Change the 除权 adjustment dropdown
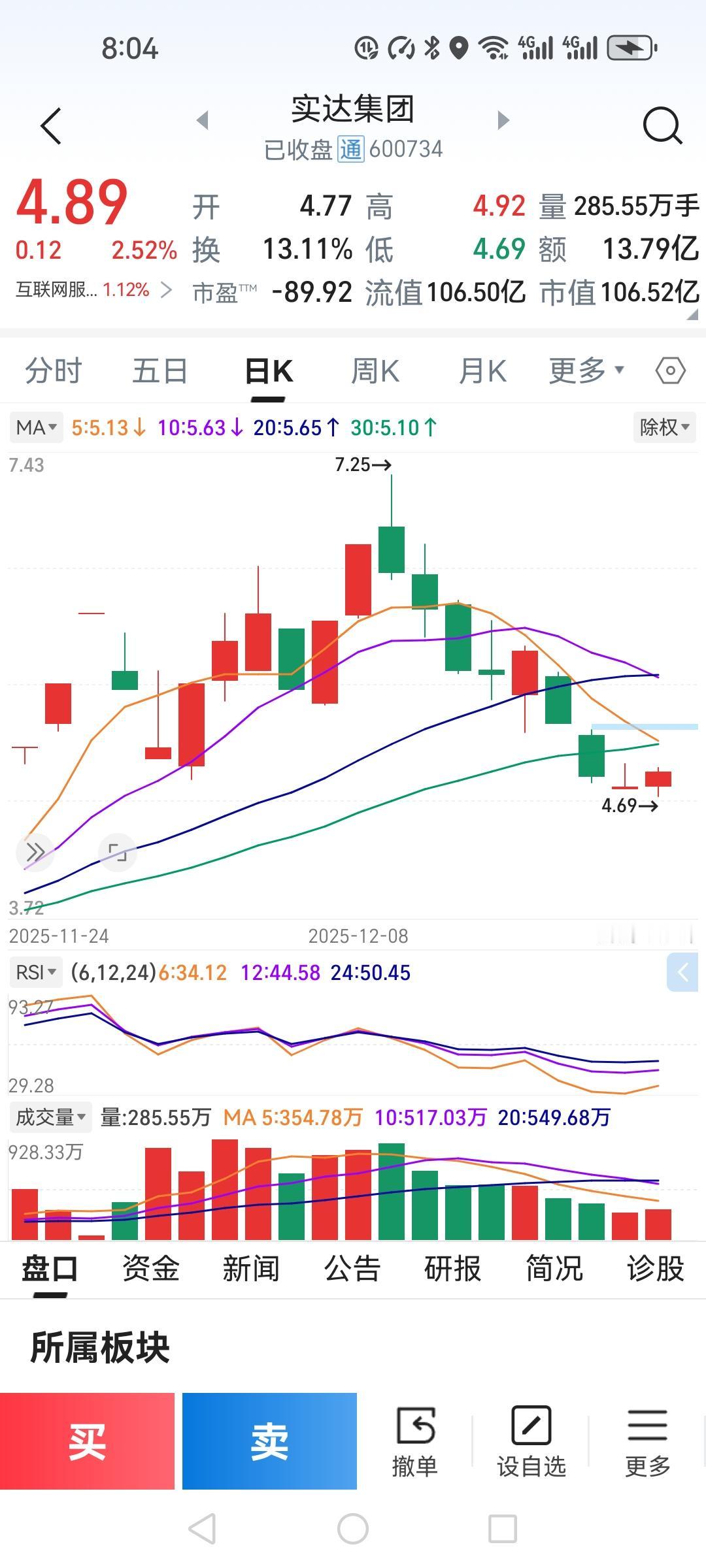 coord(664,427)
